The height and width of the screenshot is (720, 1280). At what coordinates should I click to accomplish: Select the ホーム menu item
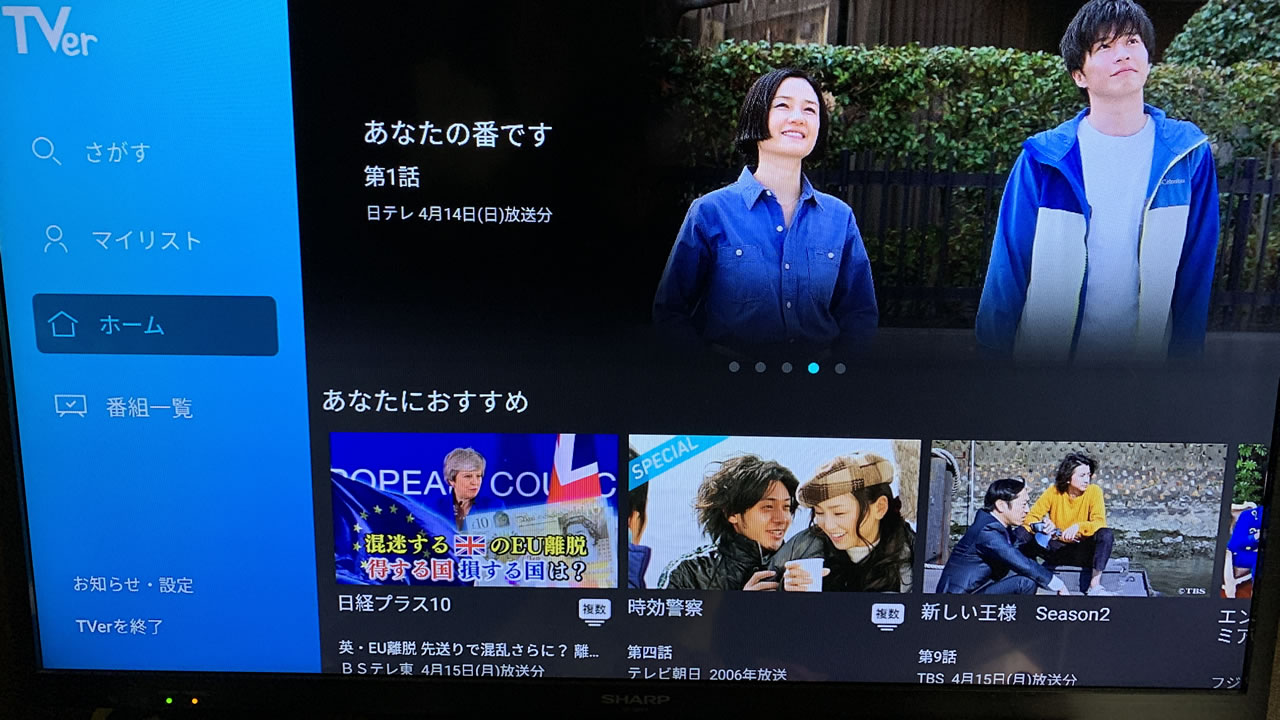[x=155, y=325]
